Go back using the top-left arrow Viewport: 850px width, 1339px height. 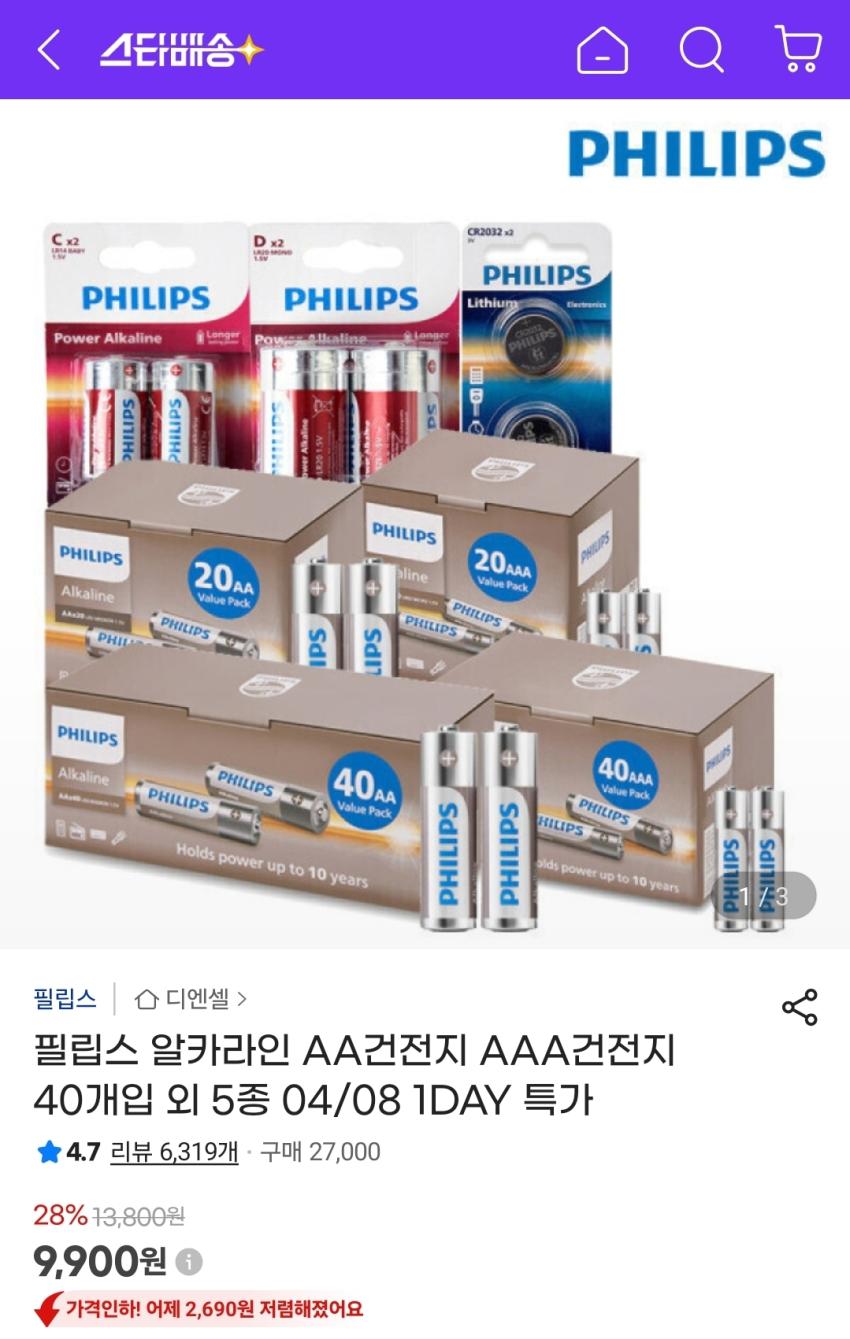tap(48, 50)
